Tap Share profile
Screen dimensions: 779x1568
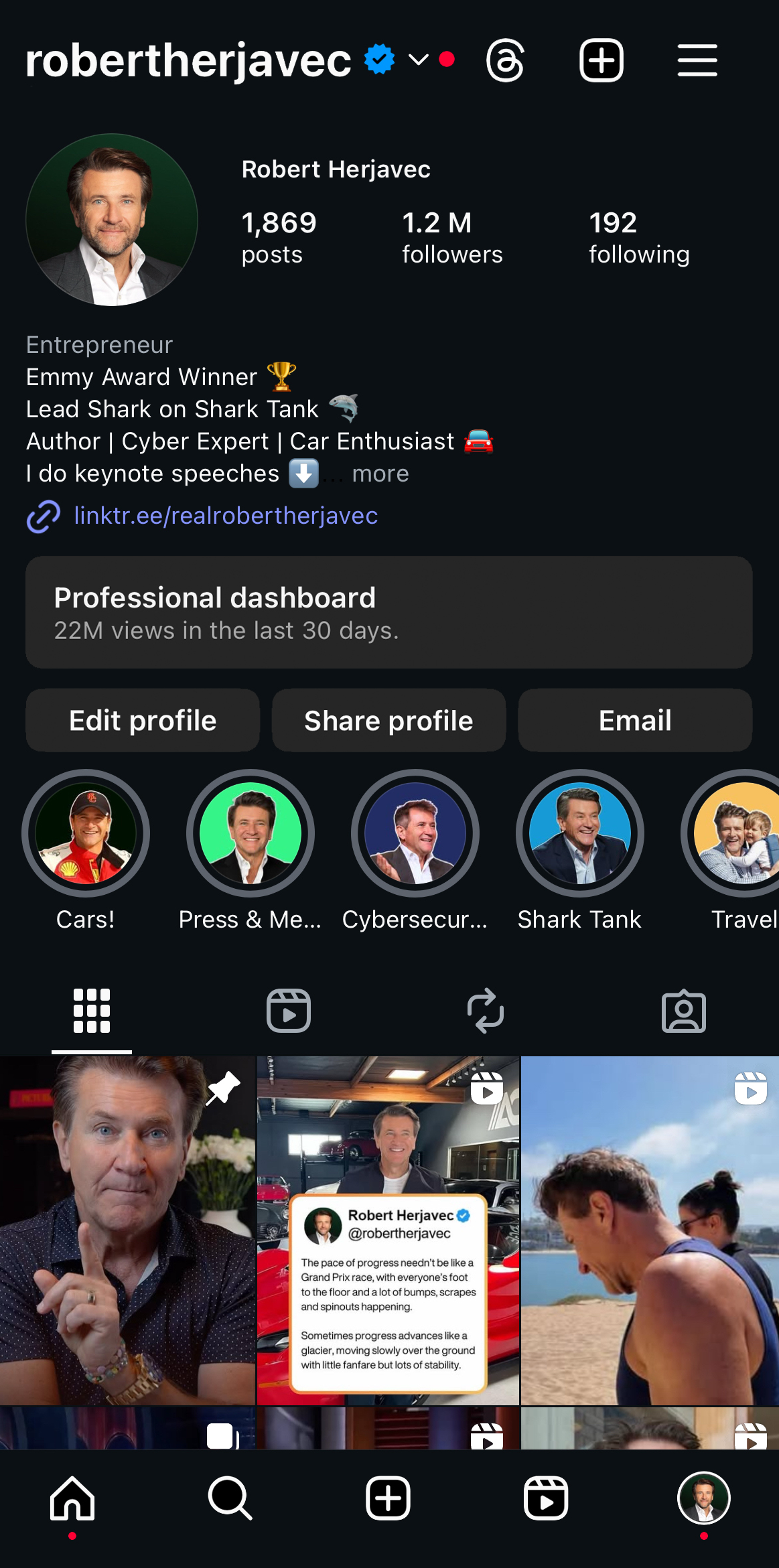pos(388,721)
